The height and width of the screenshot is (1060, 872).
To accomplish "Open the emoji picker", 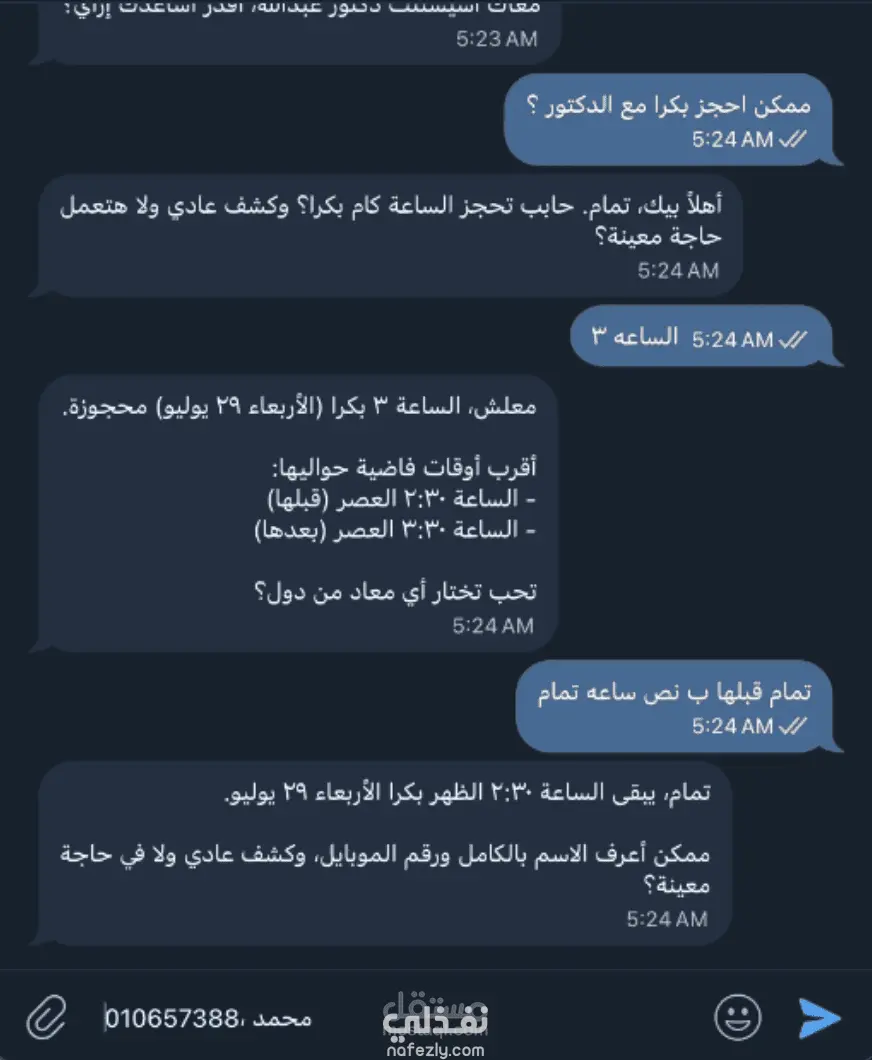I will (737, 1017).
